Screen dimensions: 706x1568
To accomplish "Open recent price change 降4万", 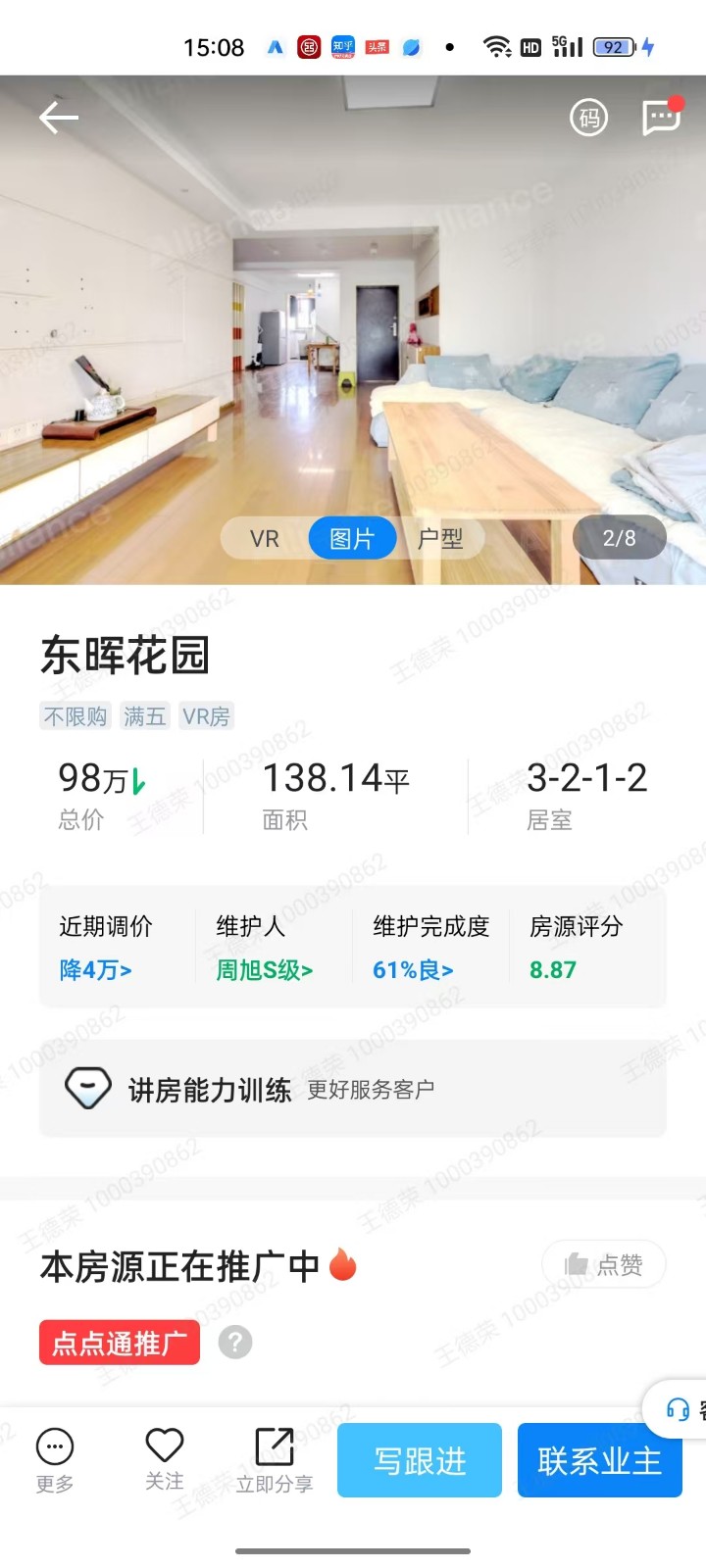I will [96, 969].
